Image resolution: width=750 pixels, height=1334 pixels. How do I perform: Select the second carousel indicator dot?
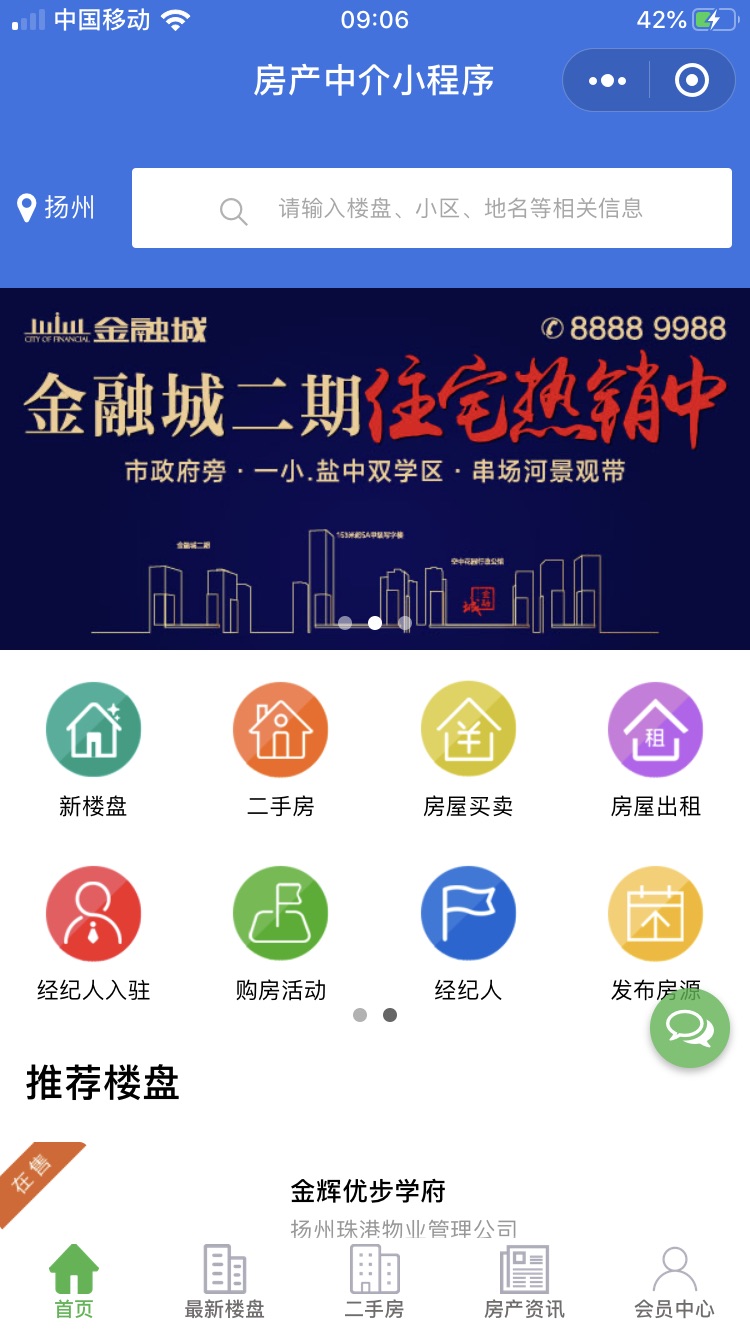coord(375,622)
